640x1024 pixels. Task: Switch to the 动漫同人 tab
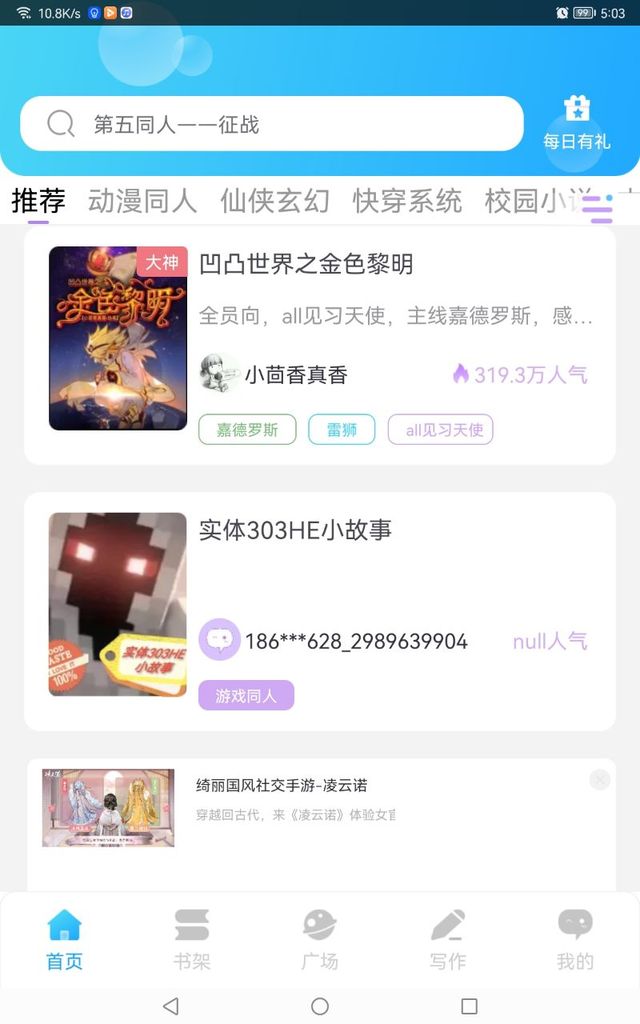tap(142, 201)
